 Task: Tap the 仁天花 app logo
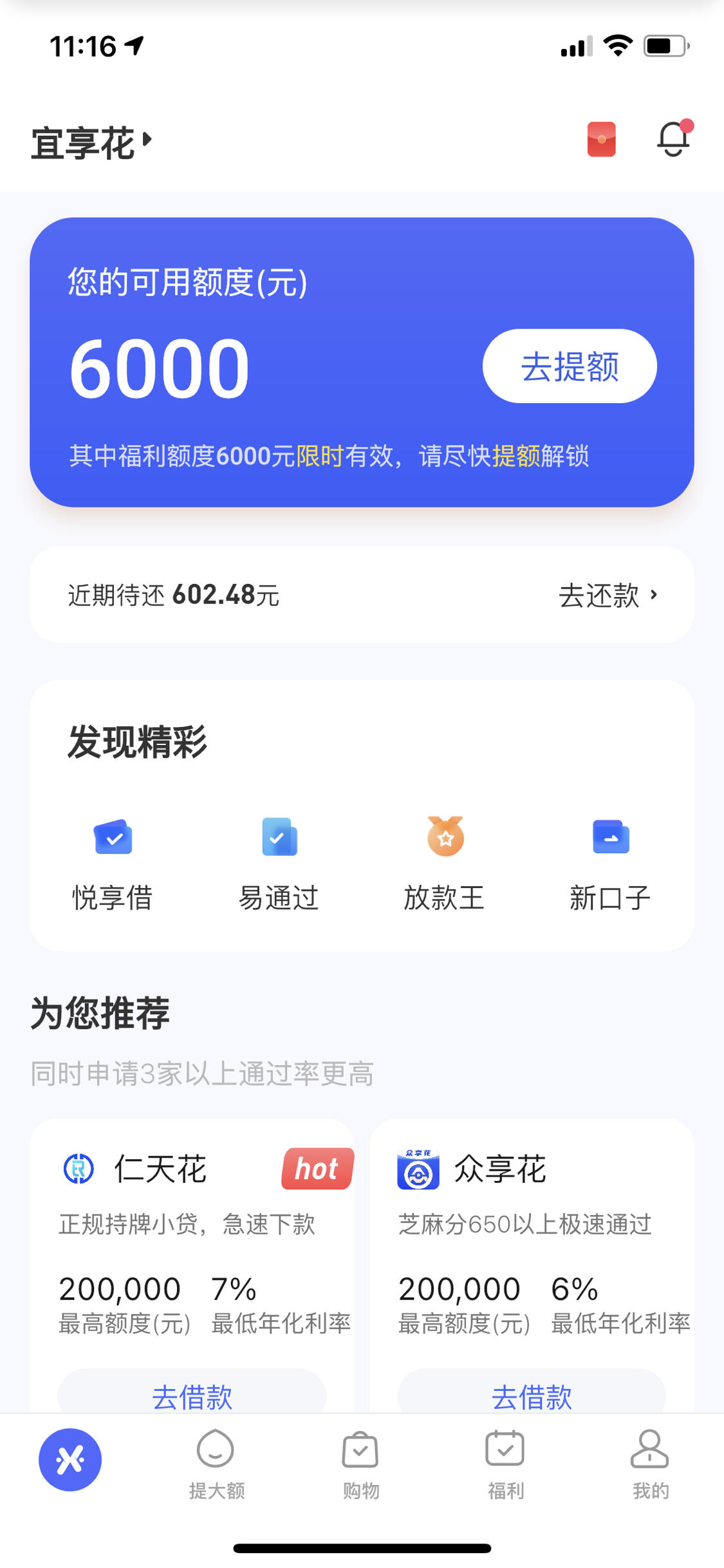(x=79, y=1169)
